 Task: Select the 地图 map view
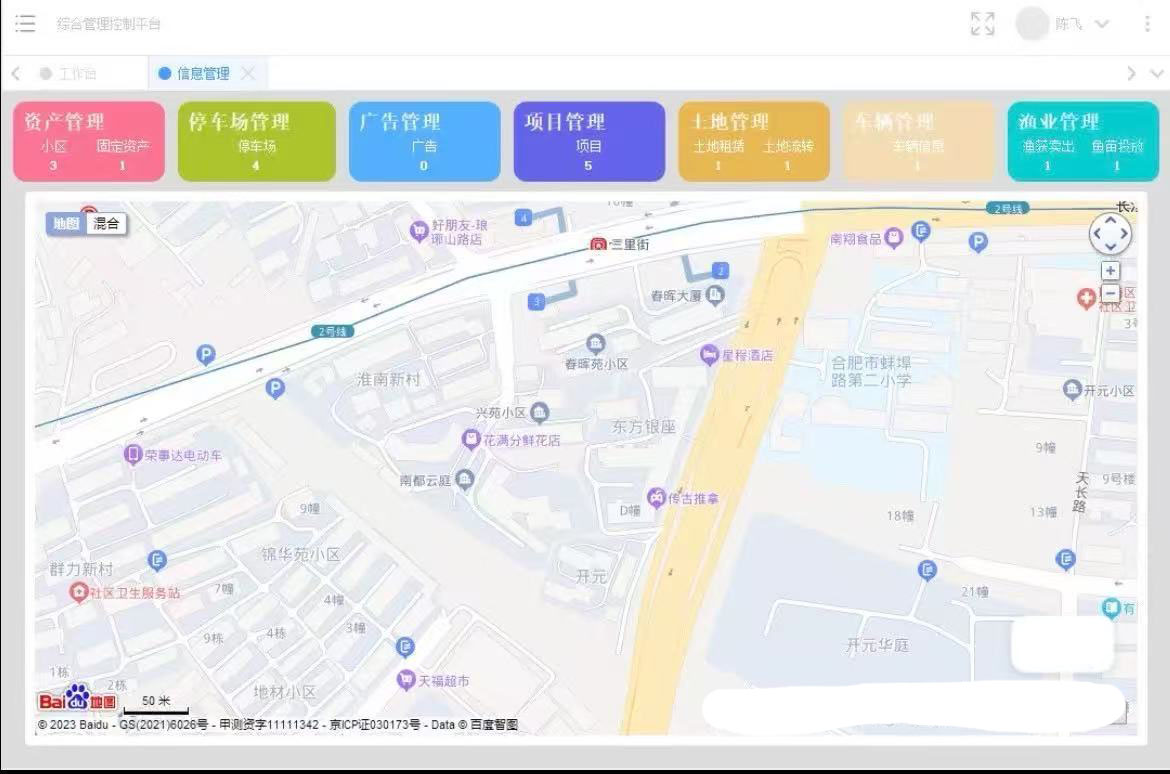[x=66, y=224]
